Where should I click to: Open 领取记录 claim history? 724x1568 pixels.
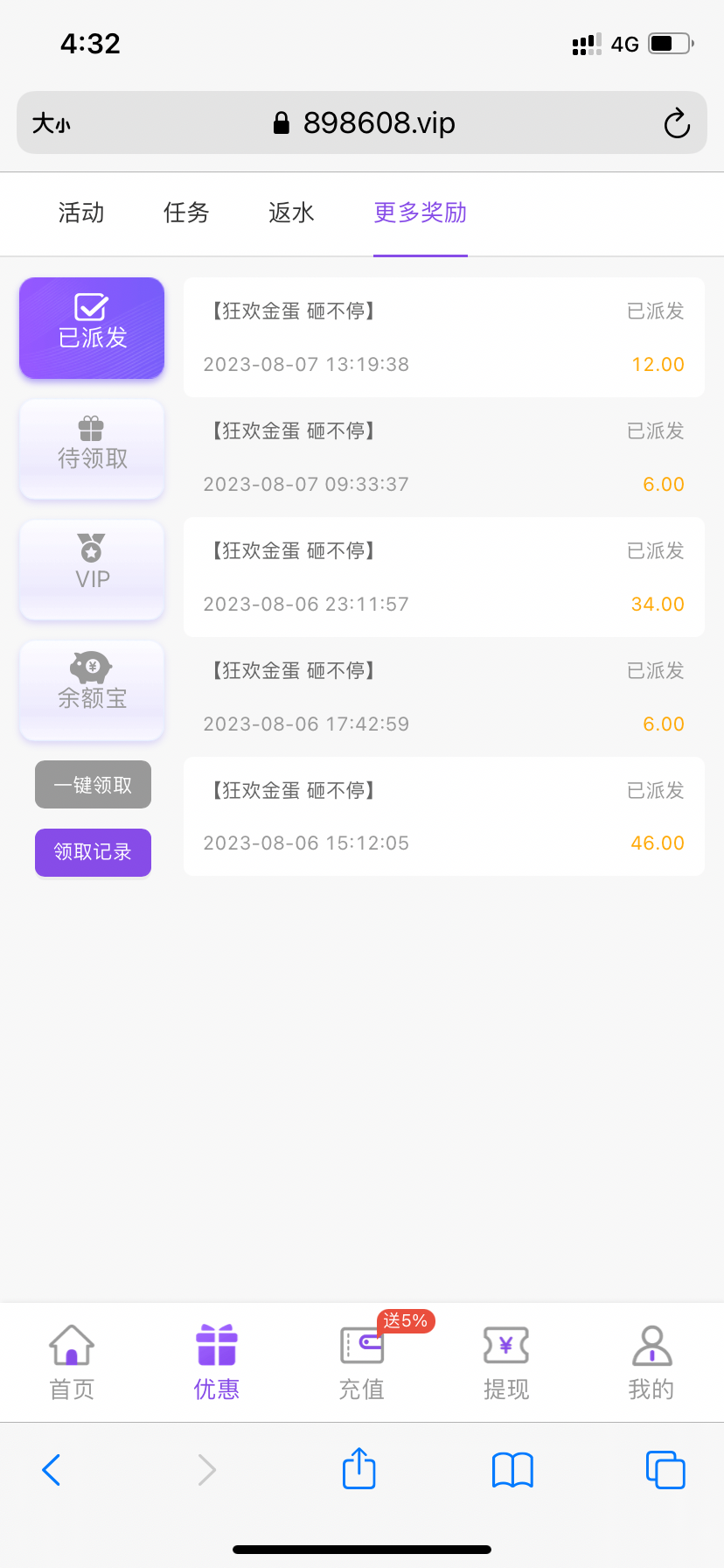coord(93,852)
